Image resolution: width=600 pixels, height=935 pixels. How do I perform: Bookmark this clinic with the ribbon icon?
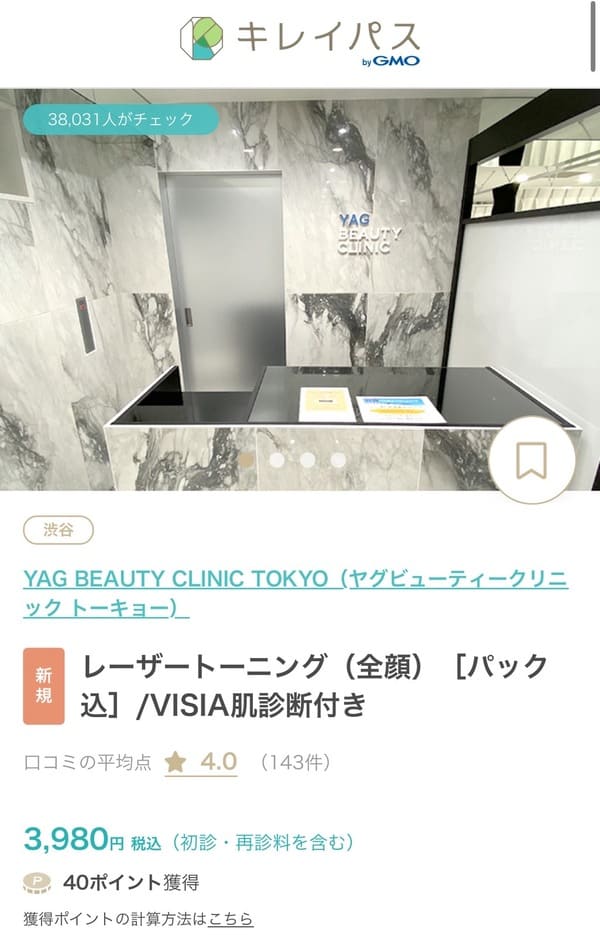pos(531,459)
